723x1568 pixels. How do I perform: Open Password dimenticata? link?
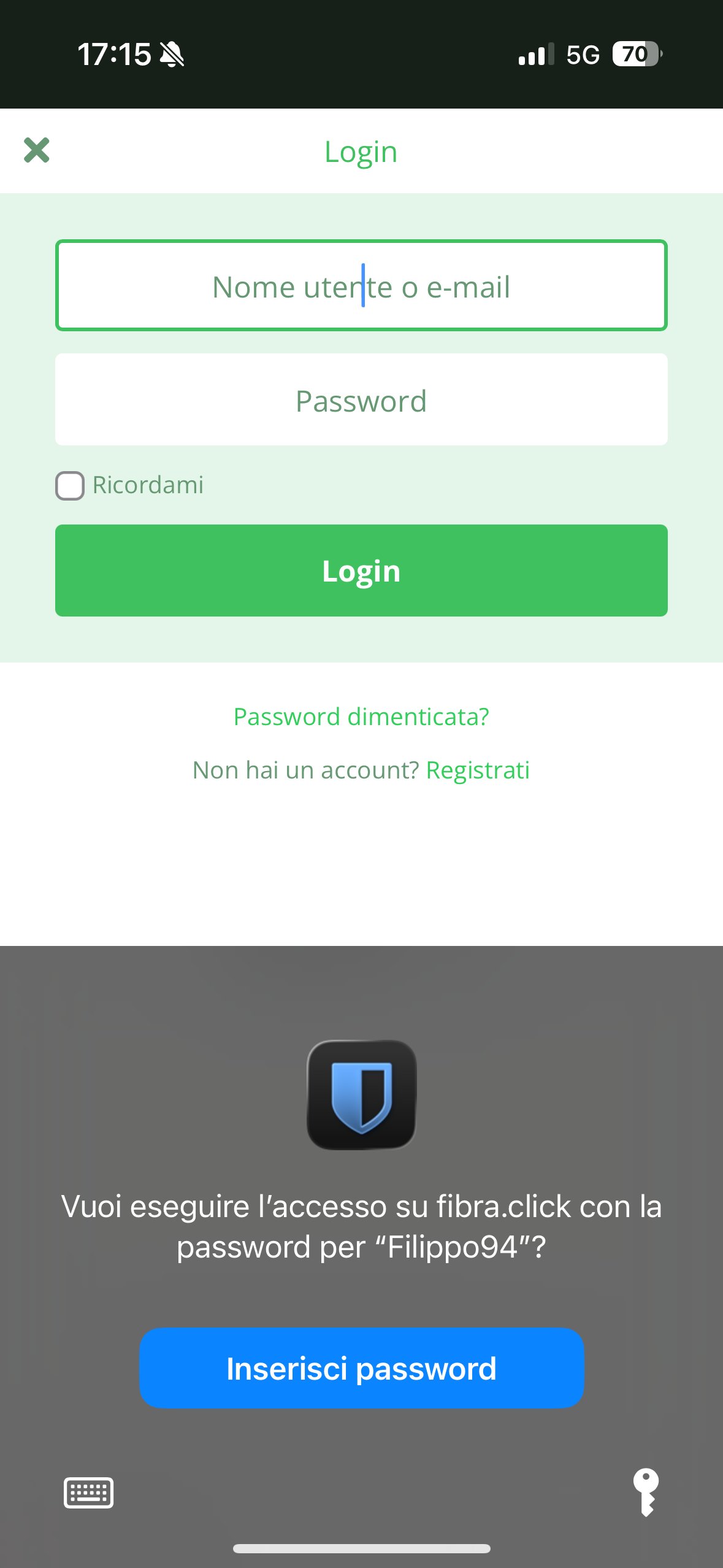361,717
